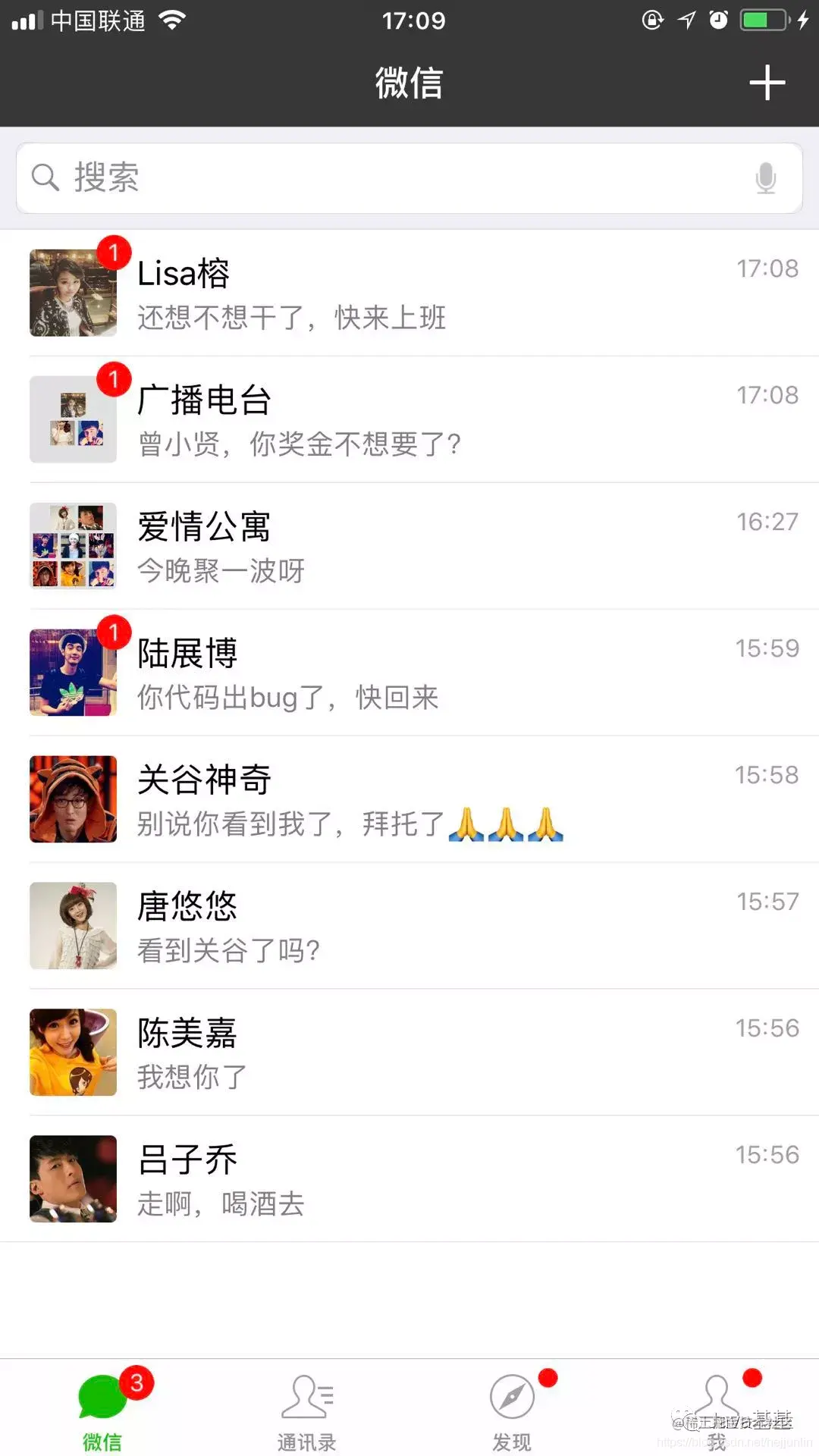The image size is (819, 1456).
Task: Open the 爱情公寓 group chat
Action: tap(409, 545)
